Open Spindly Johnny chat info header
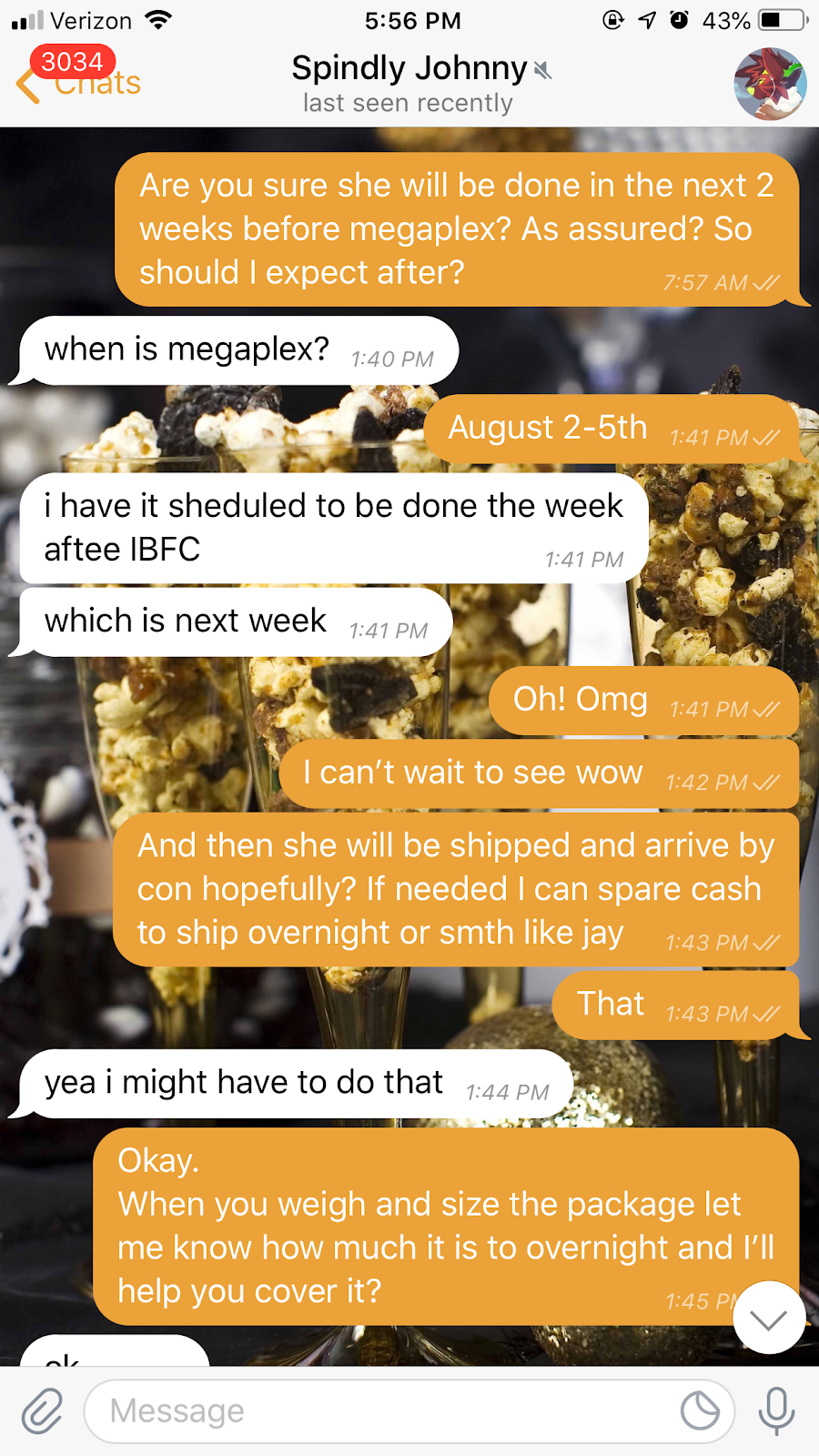 click(409, 84)
